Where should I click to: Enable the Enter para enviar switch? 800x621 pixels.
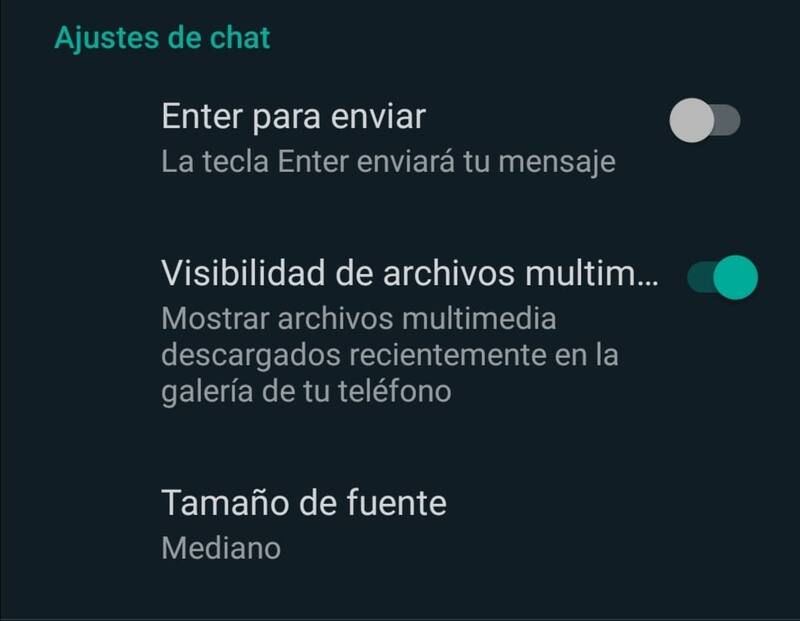[705, 122]
